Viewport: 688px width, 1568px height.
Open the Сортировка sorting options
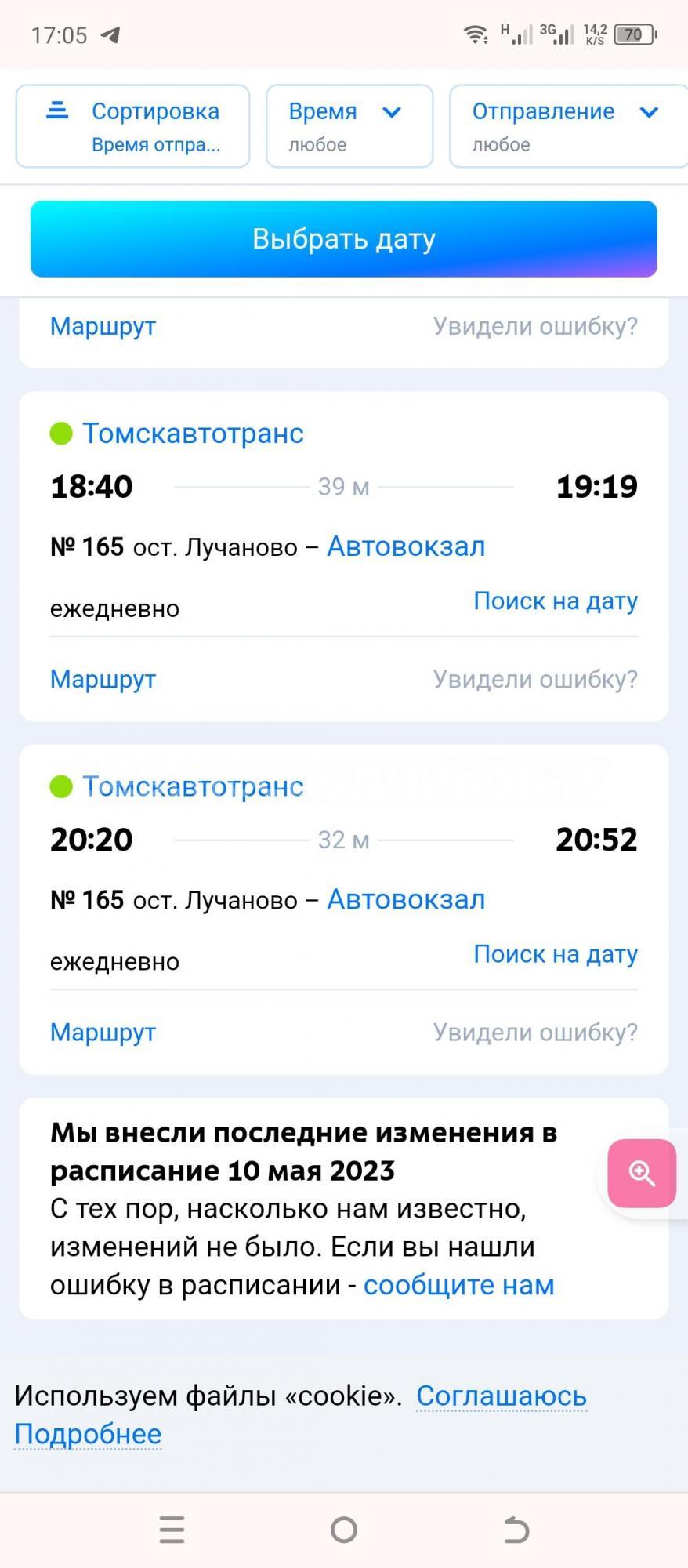click(132, 126)
